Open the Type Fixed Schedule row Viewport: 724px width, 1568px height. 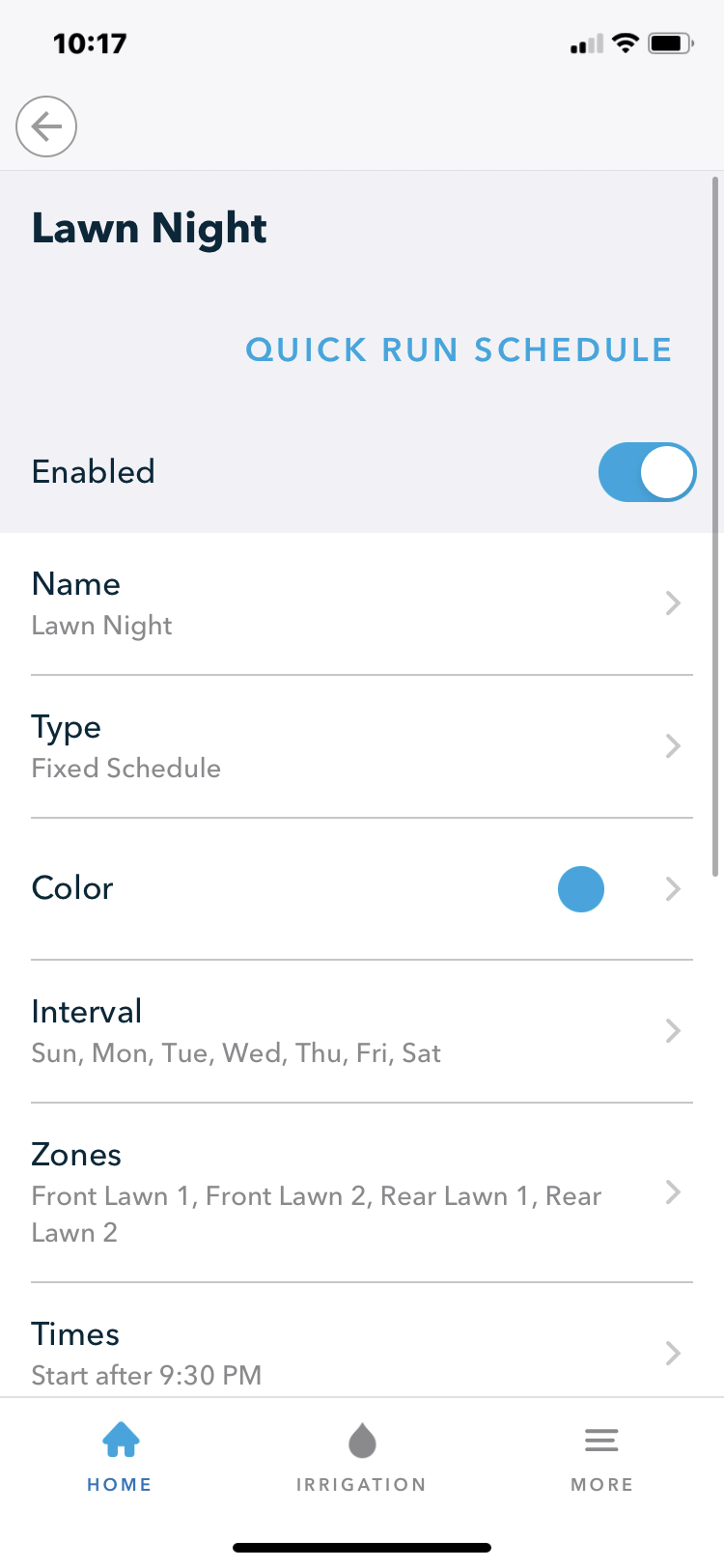[362, 746]
